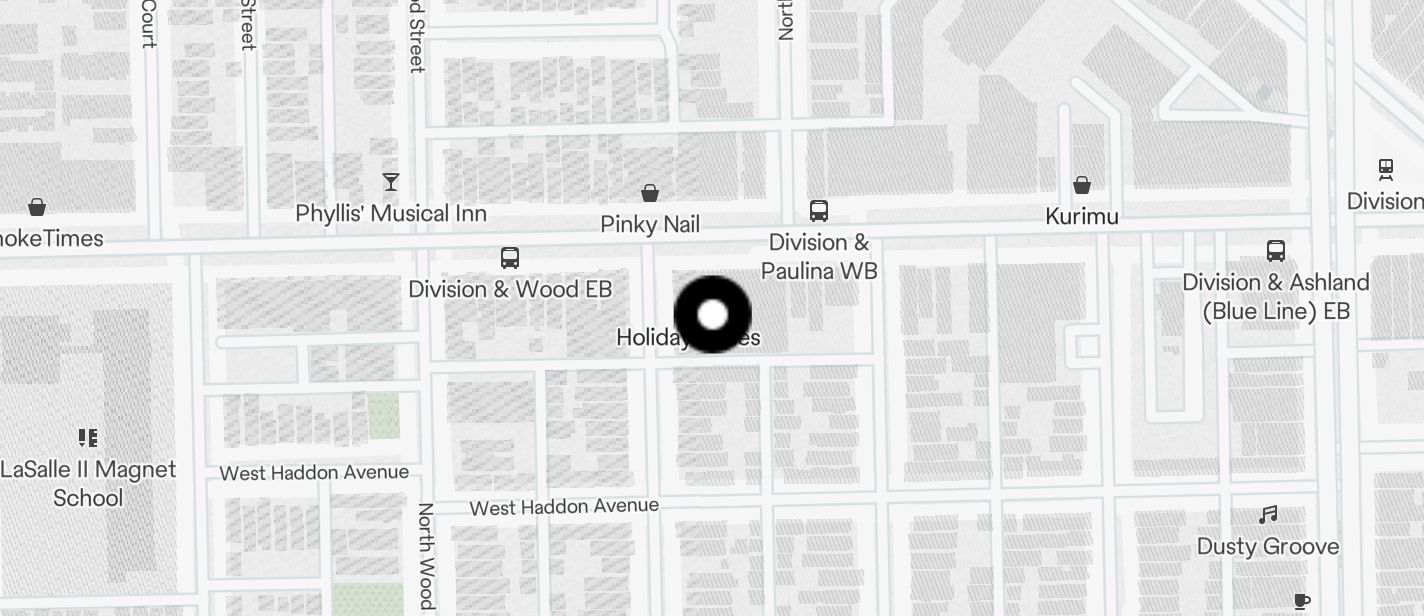This screenshot has height=616, width=1424.
Task: Tap Division & Ashland (Blue Line) EB stop
Action: tap(1275, 251)
